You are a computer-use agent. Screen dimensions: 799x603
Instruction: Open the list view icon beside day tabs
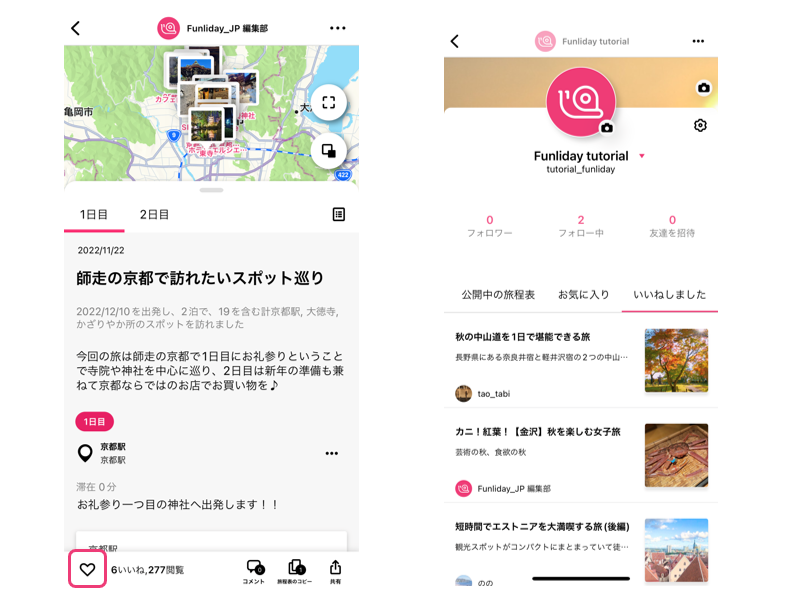pos(338,214)
